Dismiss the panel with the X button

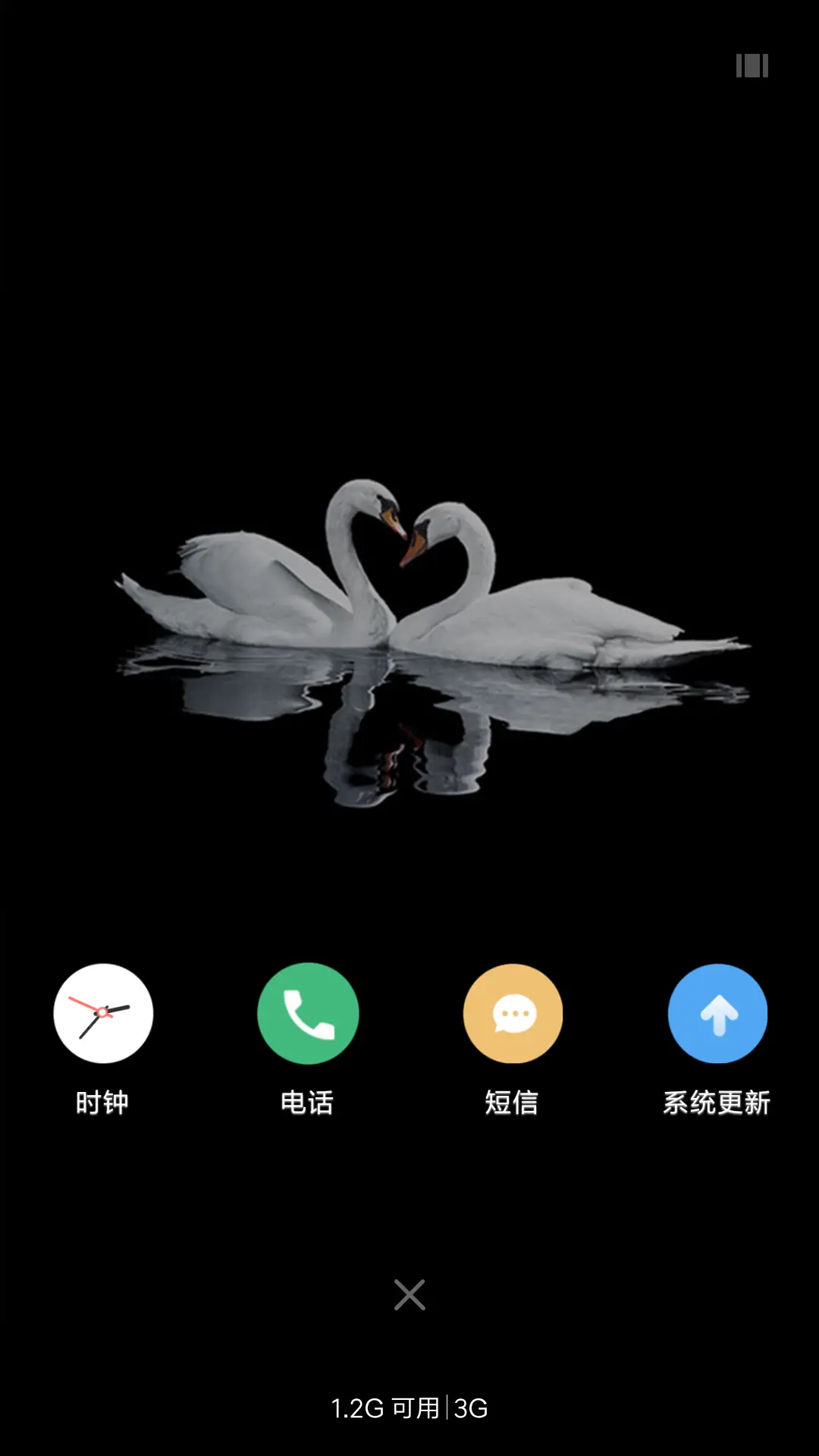pos(409,1294)
